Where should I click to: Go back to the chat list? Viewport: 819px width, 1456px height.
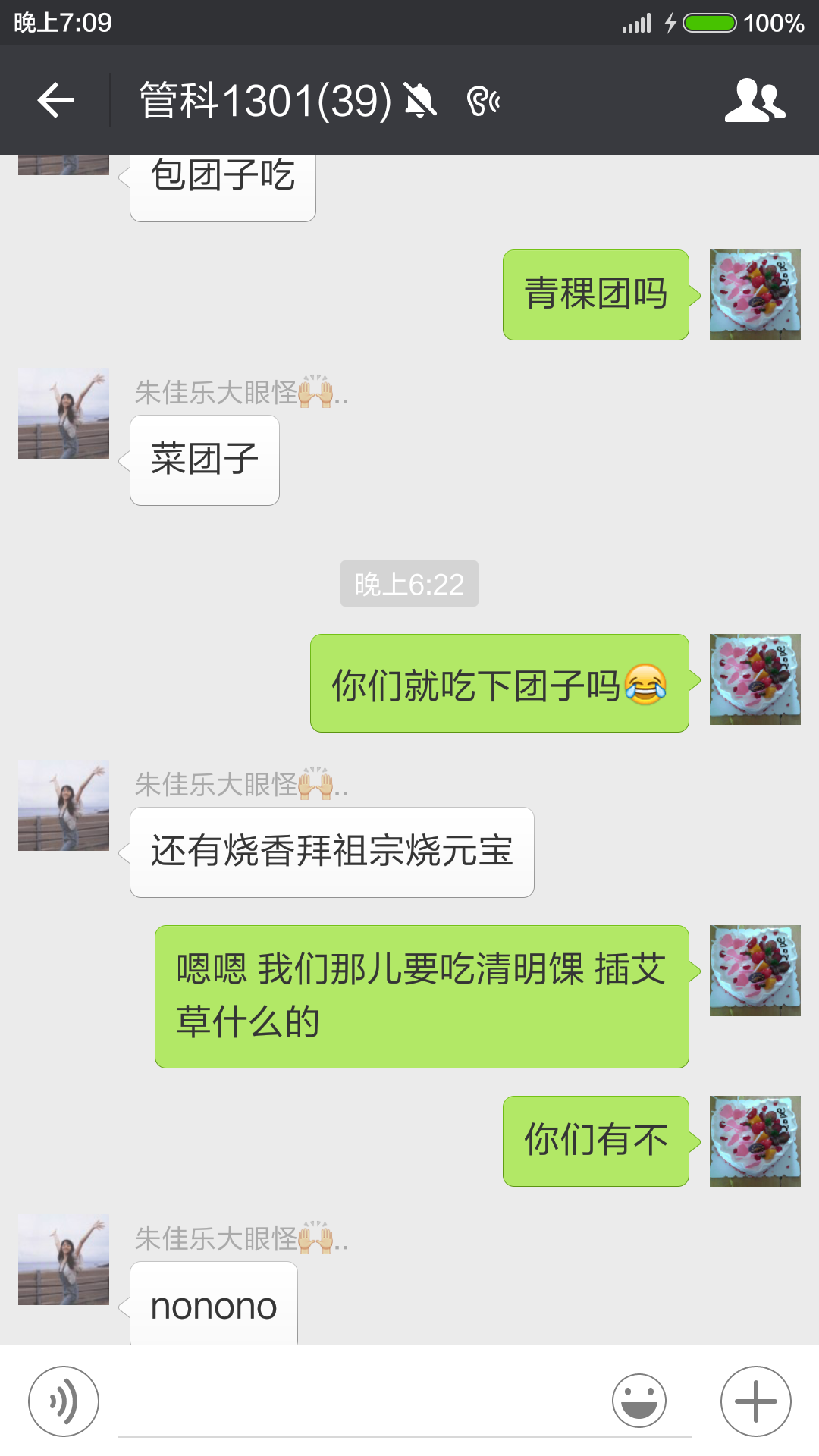55,100
